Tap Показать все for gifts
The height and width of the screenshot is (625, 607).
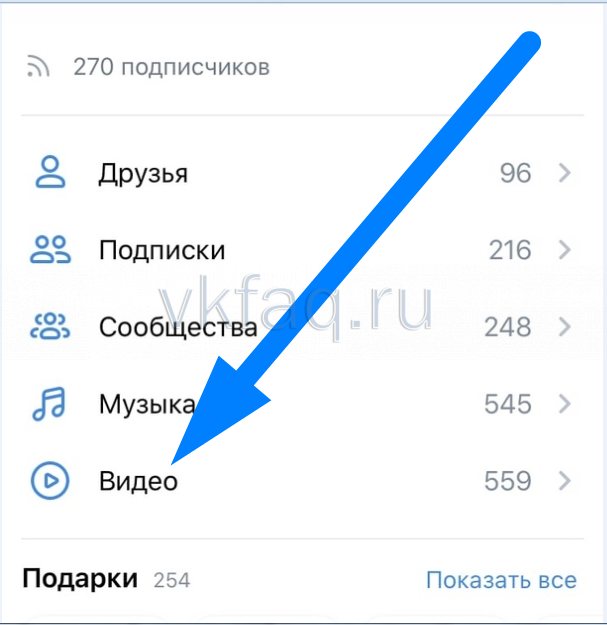point(500,579)
